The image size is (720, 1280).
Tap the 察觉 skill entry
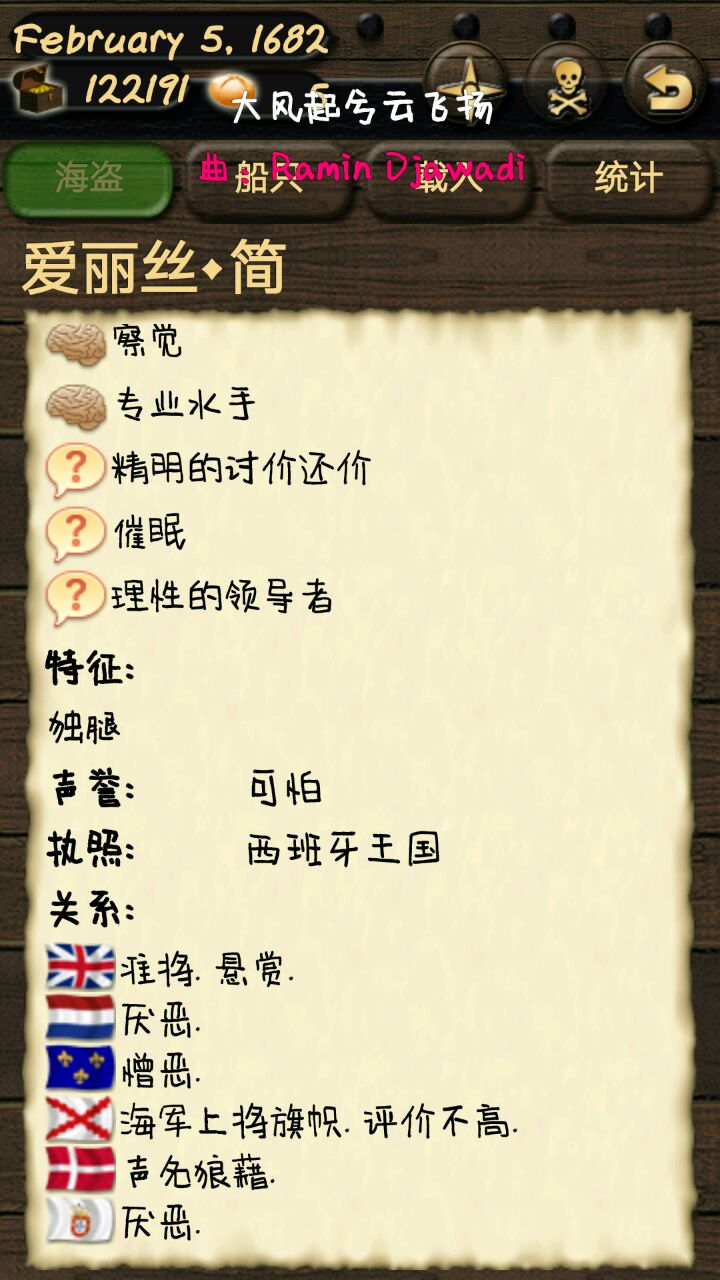(x=146, y=343)
